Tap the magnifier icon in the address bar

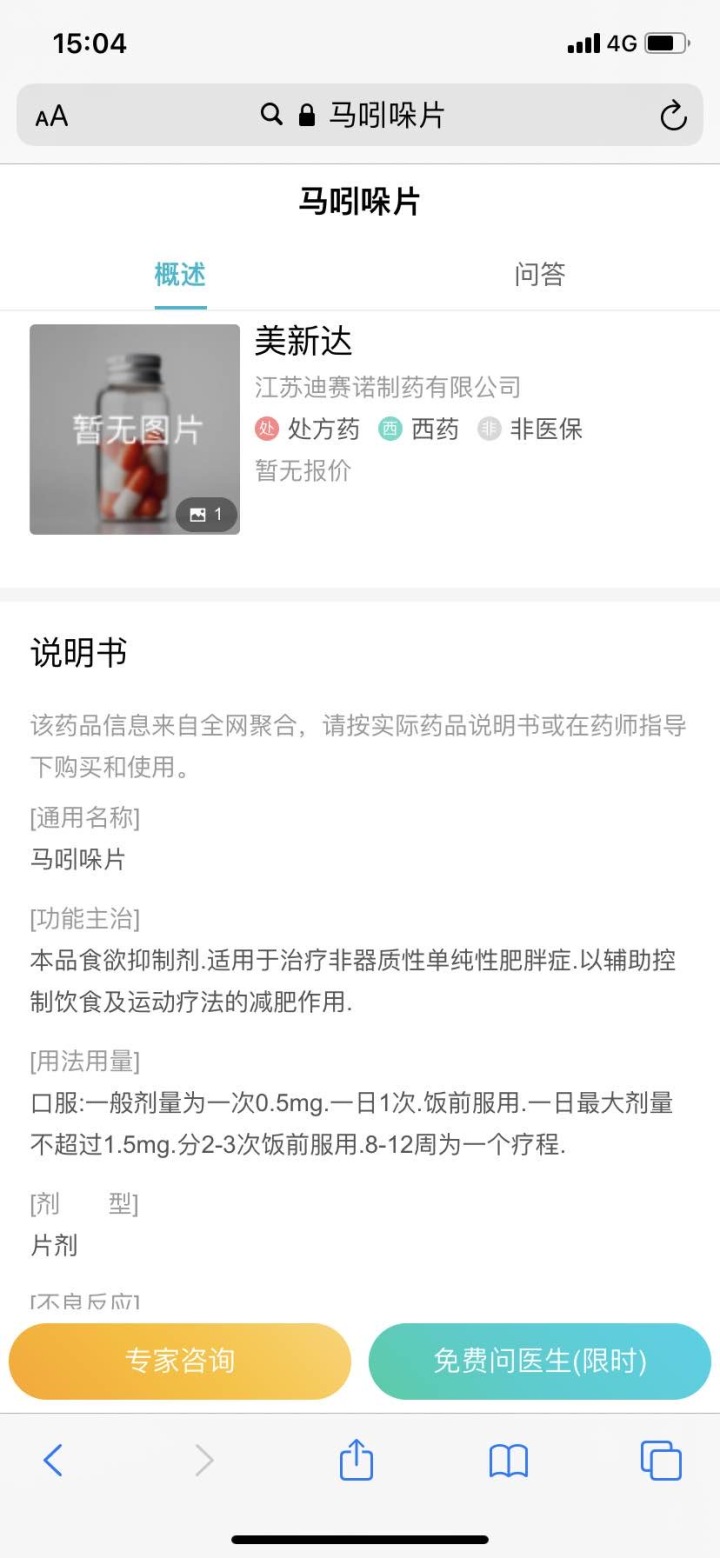(x=270, y=115)
